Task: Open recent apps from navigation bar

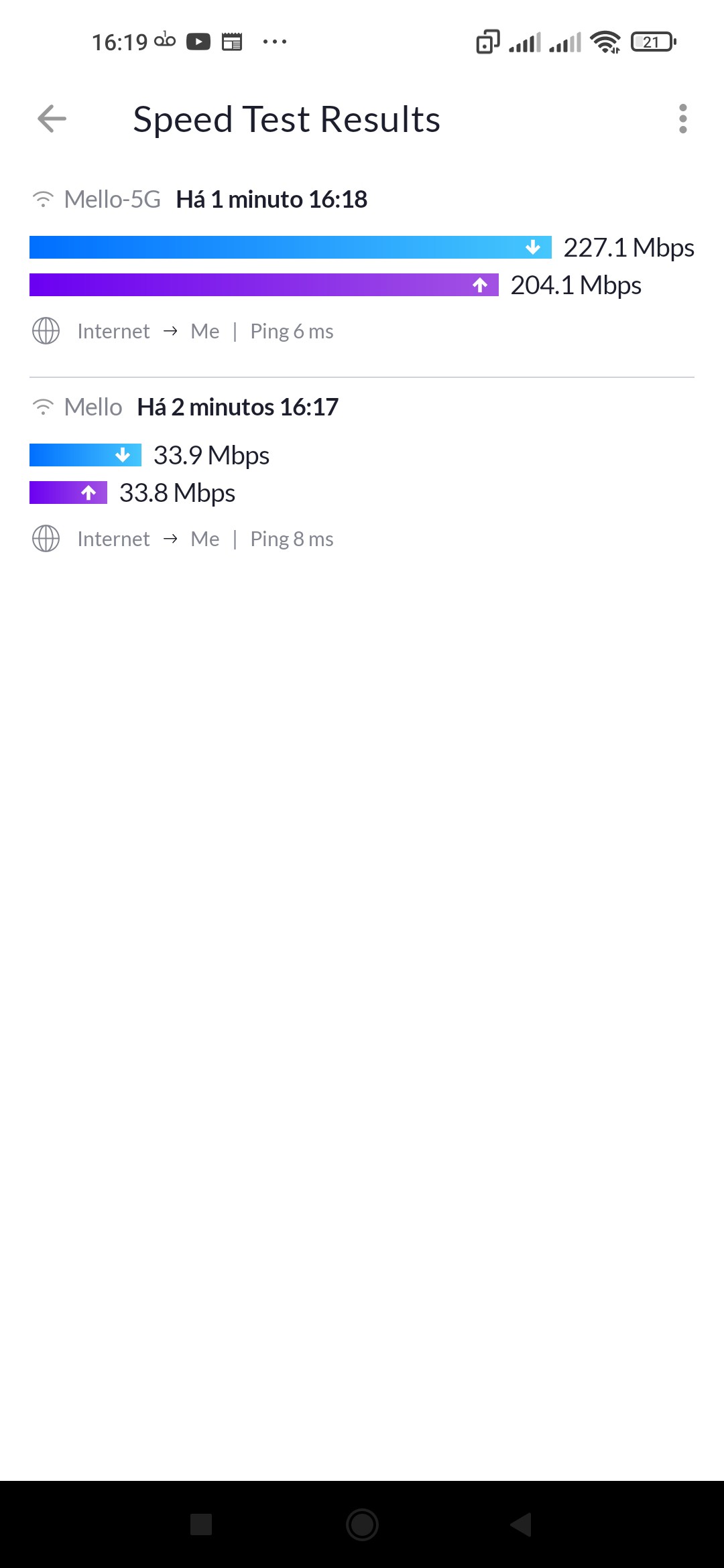Action: coord(201,1524)
